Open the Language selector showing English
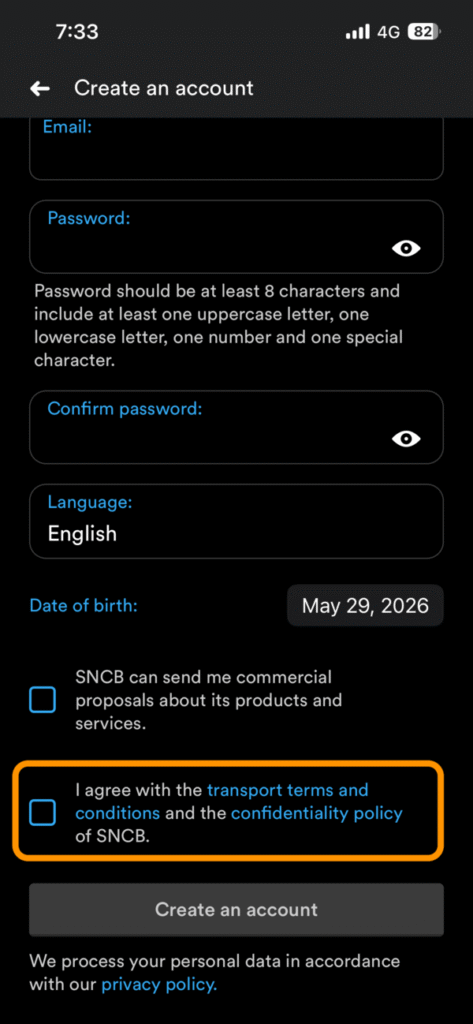The width and height of the screenshot is (473, 1024). tap(236, 521)
